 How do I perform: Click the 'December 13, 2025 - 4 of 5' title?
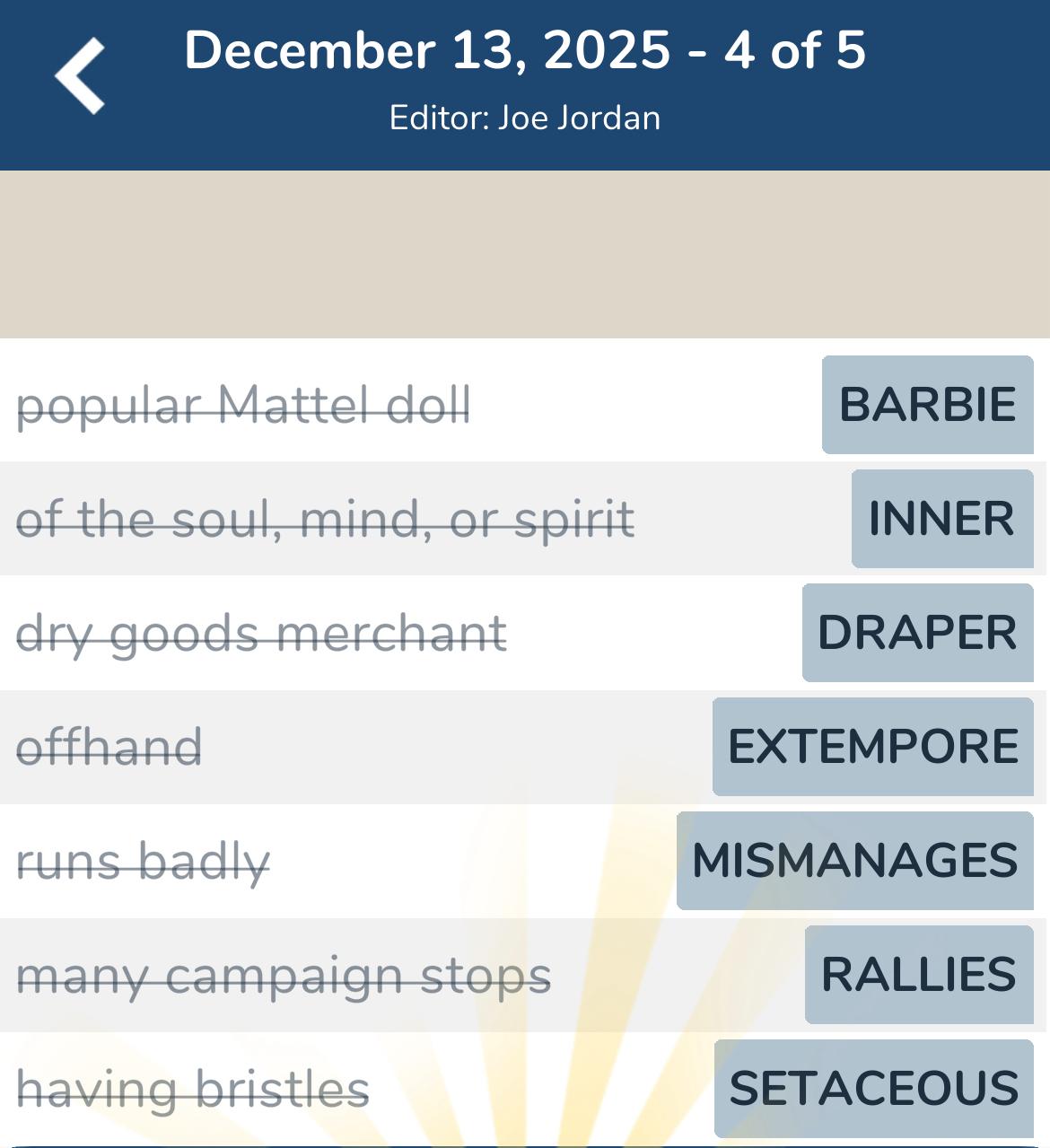[x=524, y=52]
